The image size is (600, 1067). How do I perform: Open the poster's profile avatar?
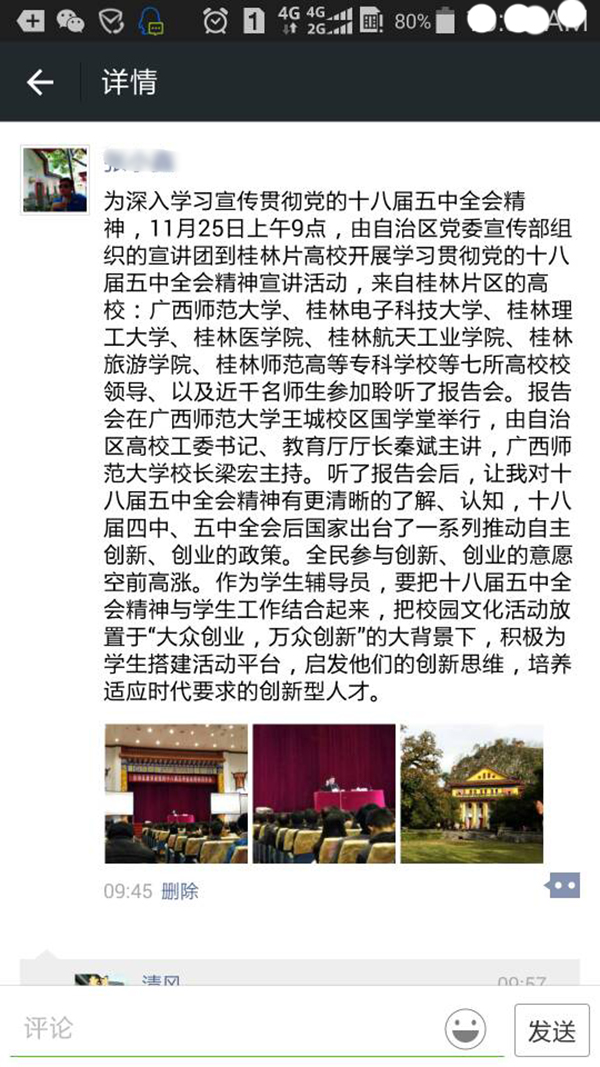click(54, 181)
